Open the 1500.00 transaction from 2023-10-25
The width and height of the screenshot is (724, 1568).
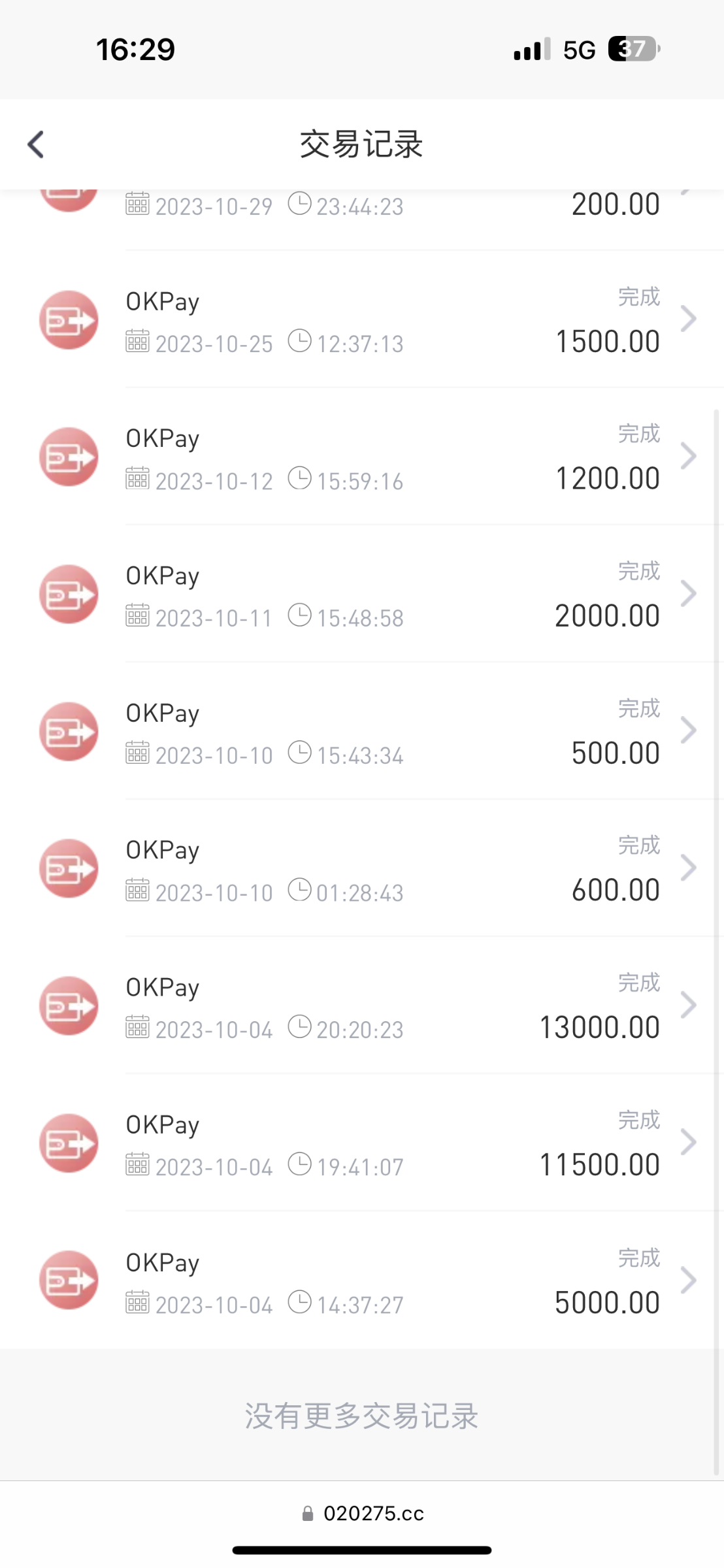point(362,319)
